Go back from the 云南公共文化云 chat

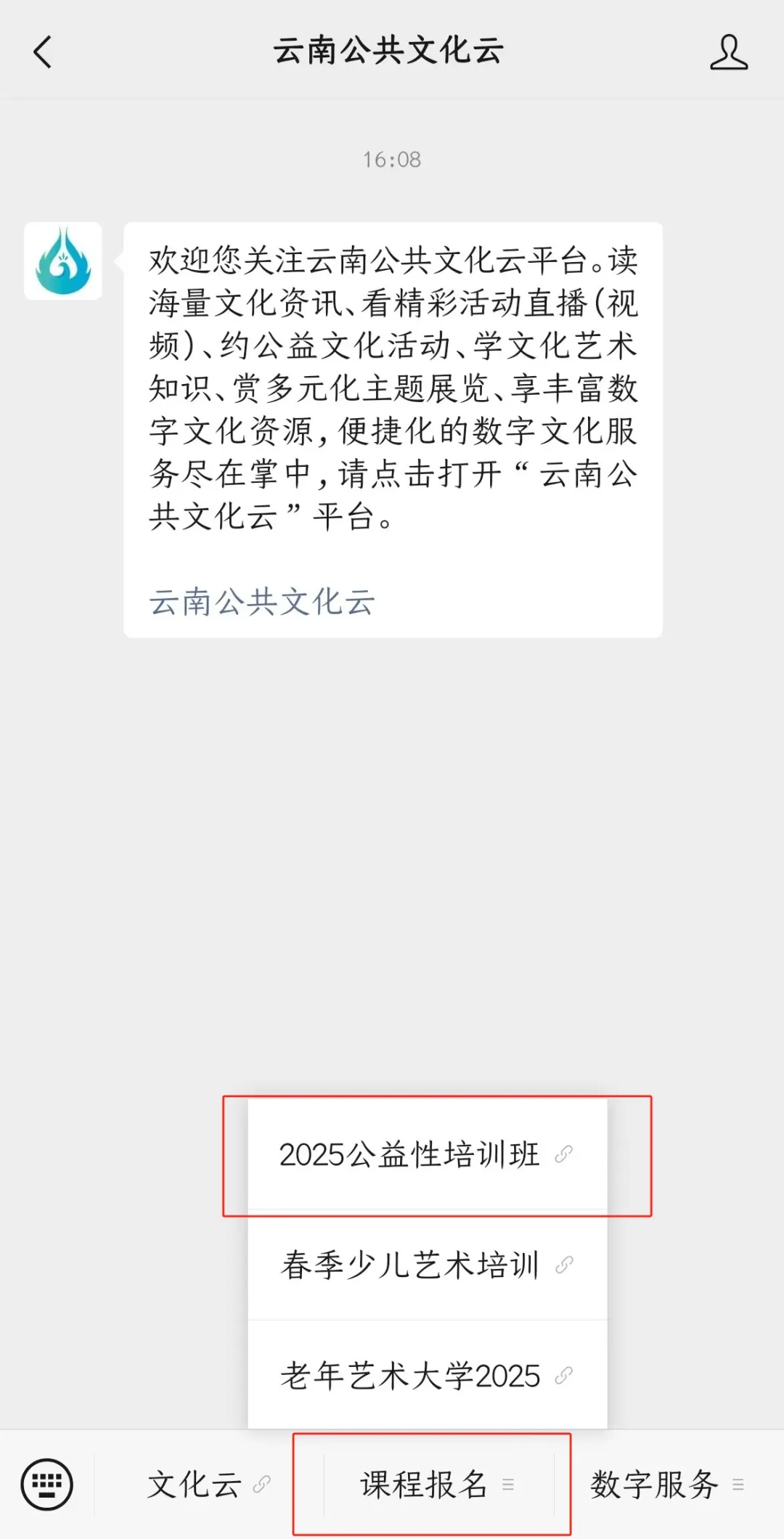[x=43, y=52]
